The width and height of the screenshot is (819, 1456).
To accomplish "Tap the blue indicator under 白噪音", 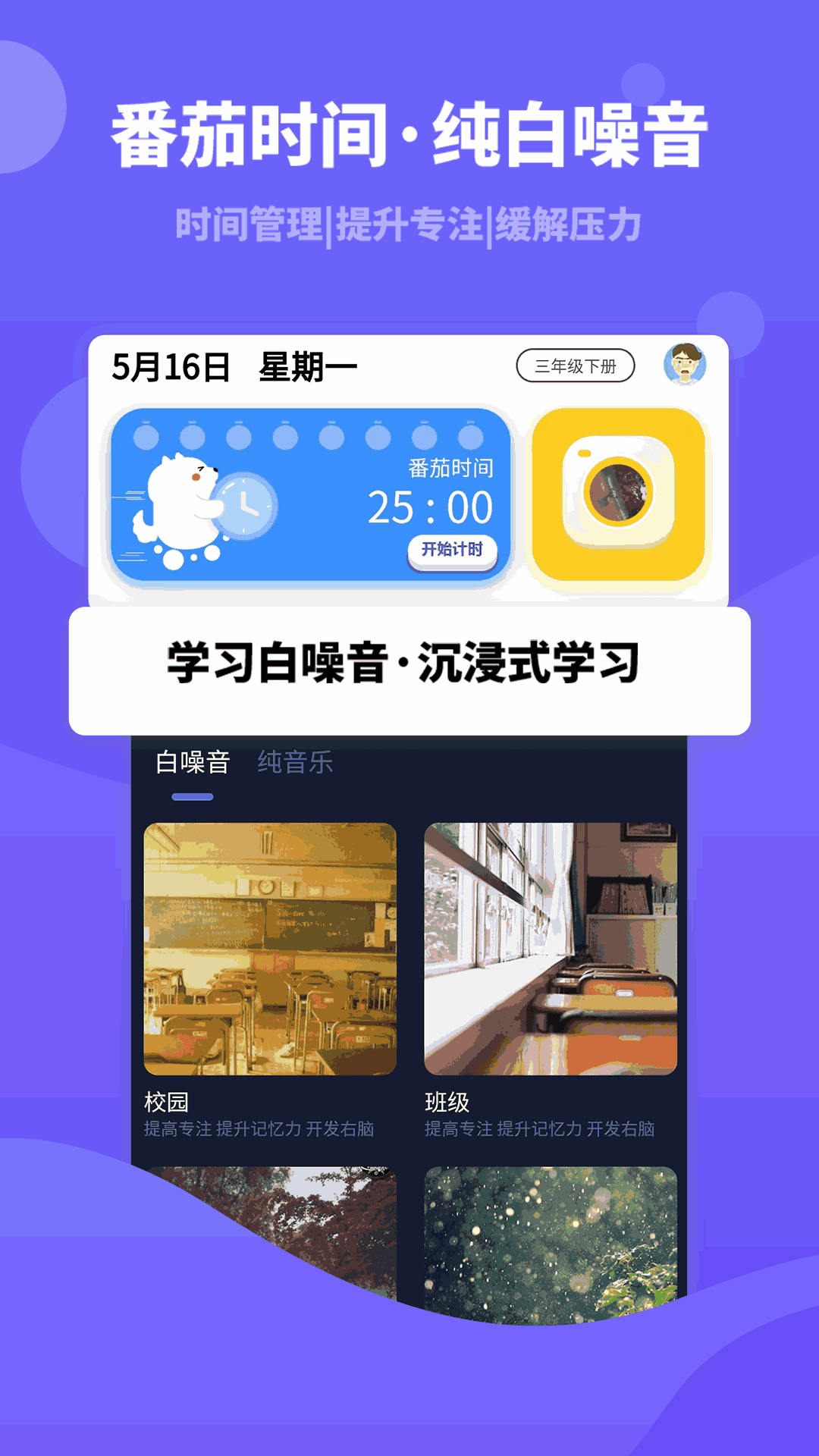I will [193, 796].
